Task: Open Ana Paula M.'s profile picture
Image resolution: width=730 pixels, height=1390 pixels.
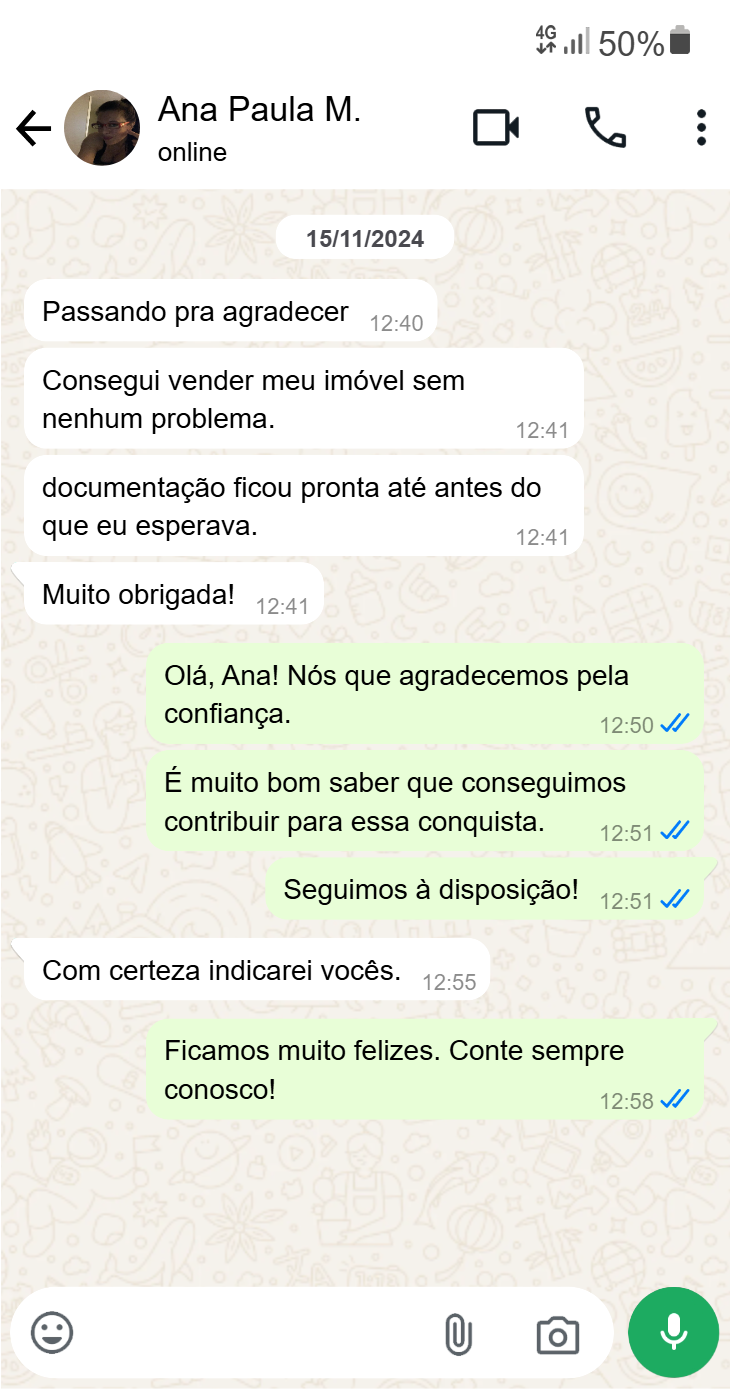Action: [x=102, y=129]
